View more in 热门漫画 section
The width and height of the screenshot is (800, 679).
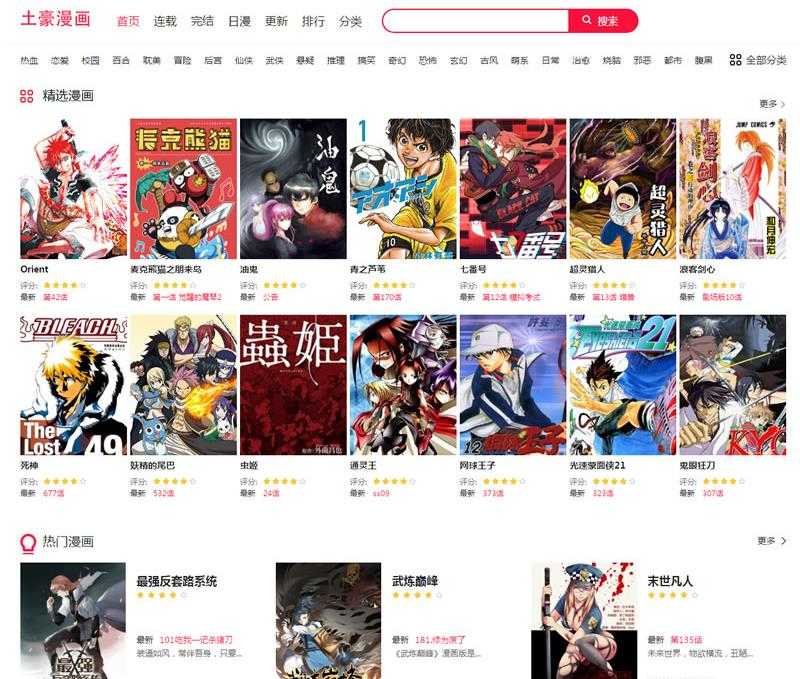coord(772,541)
